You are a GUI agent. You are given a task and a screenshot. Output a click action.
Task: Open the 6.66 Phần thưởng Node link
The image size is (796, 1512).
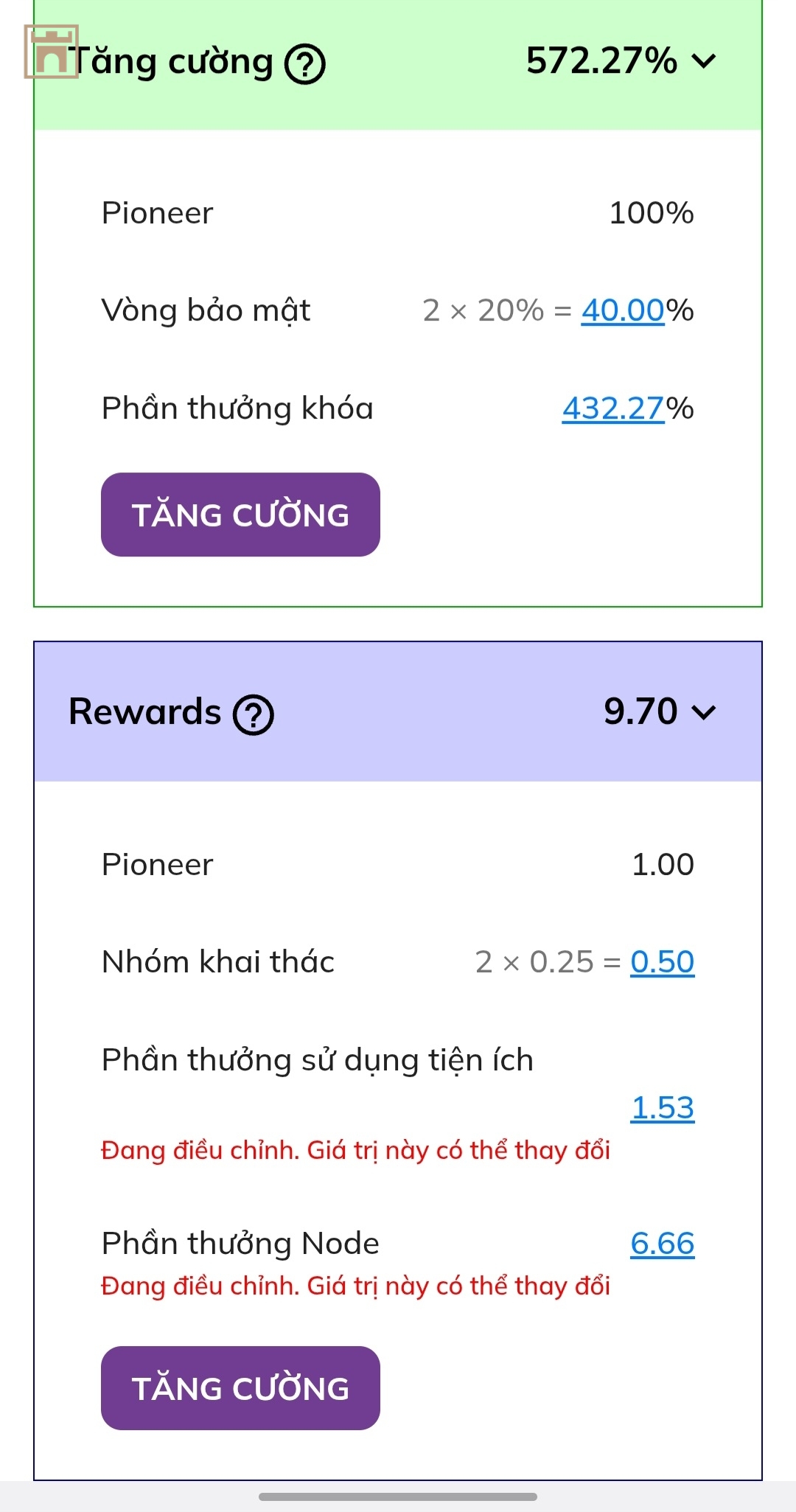[662, 1244]
